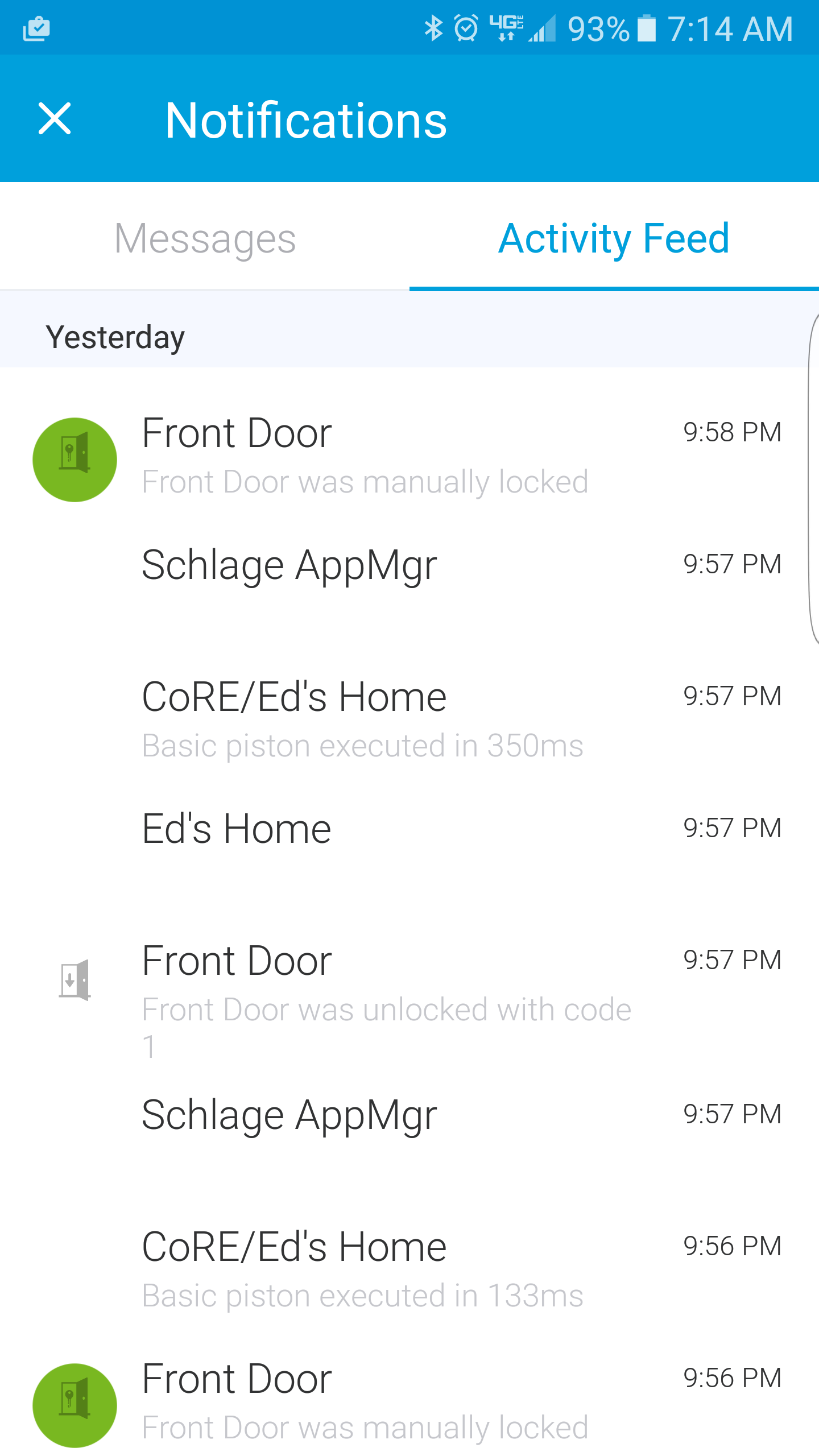Select the Activity Feed tab
The height and width of the screenshot is (1456, 819).
coord(614,238)
